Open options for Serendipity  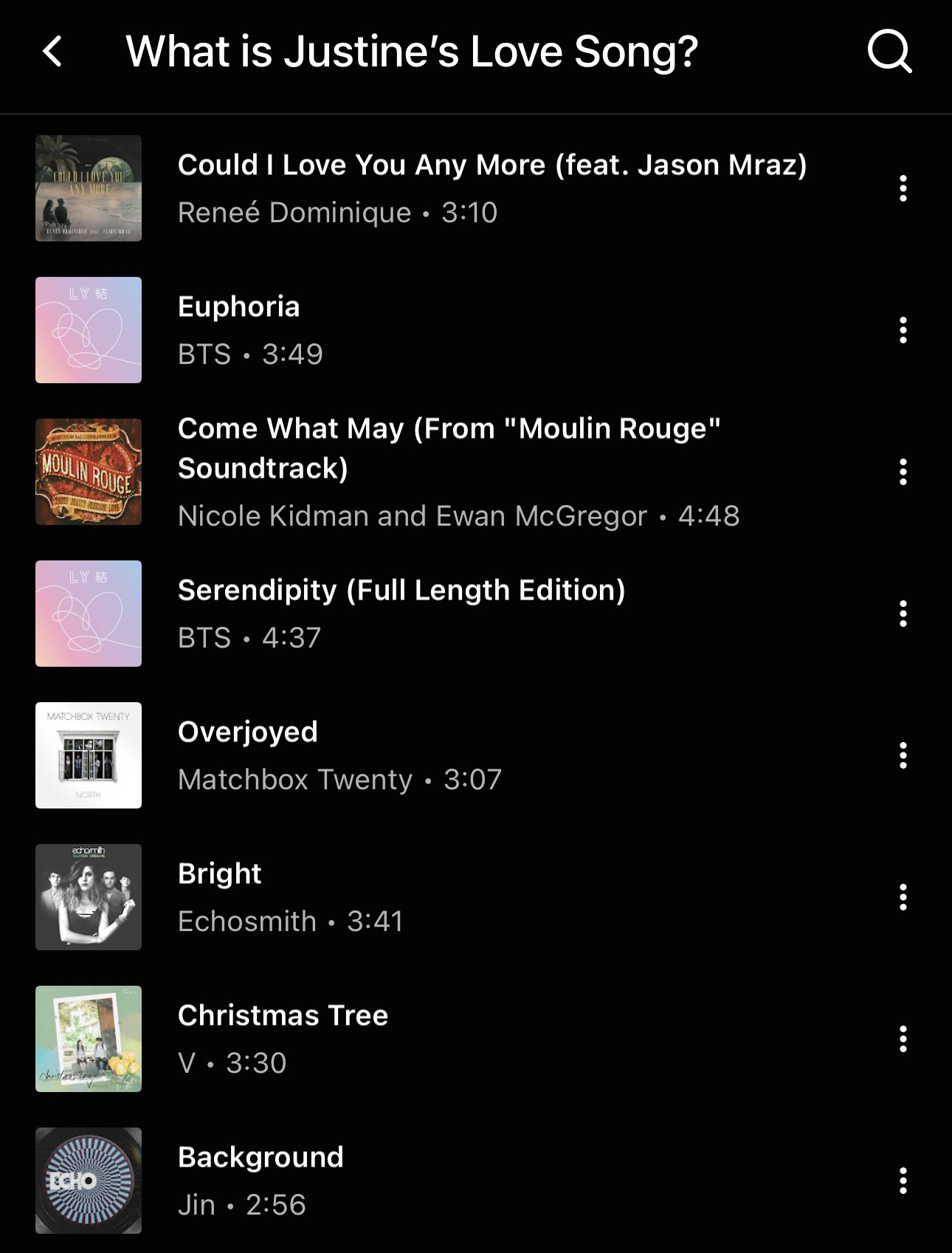tap(903, 614)
